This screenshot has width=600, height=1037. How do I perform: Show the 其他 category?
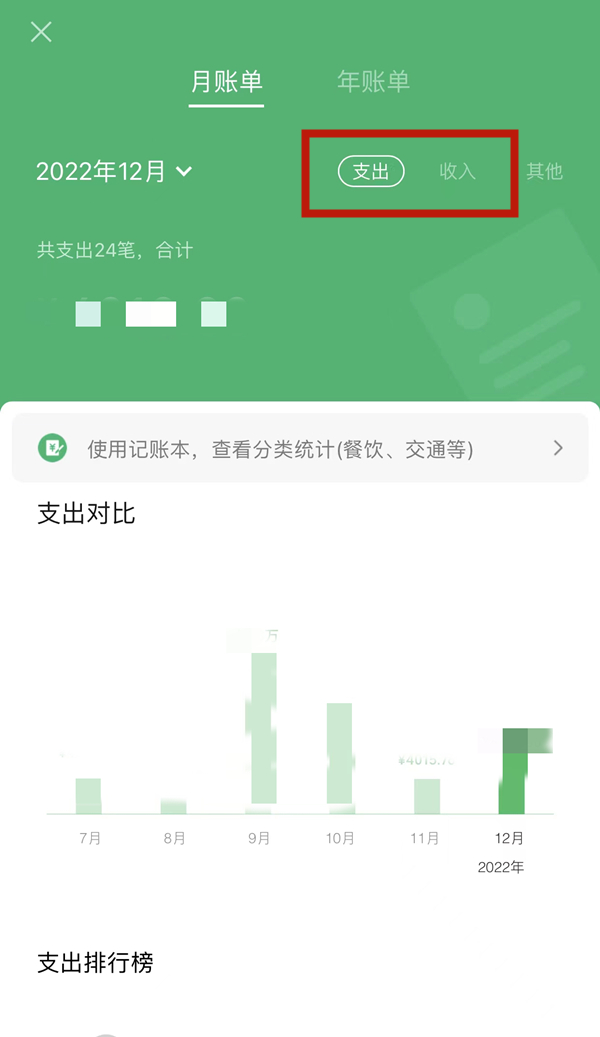(544, 171)
